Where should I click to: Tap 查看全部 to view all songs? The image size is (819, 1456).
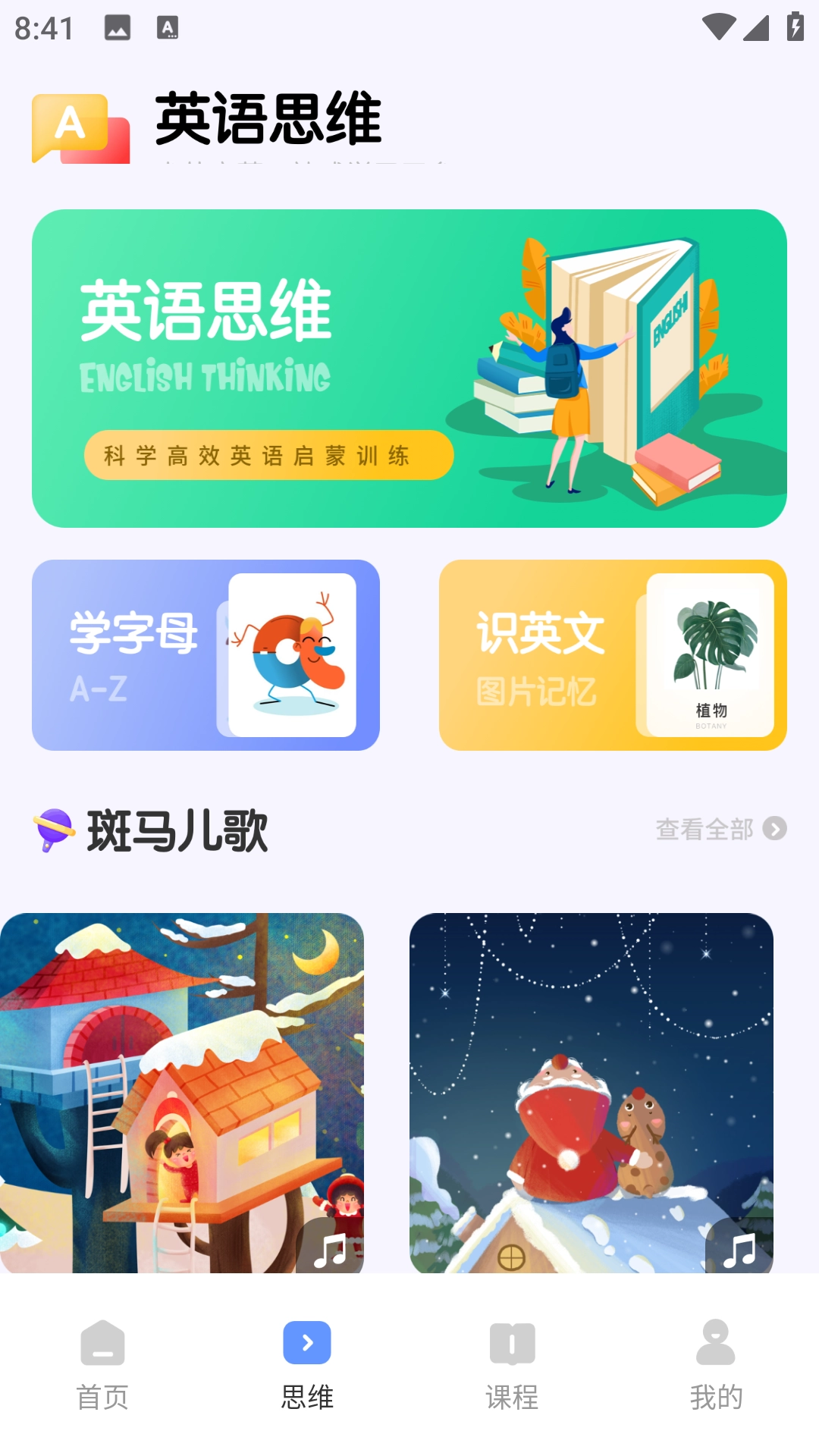tap(704, 832)
